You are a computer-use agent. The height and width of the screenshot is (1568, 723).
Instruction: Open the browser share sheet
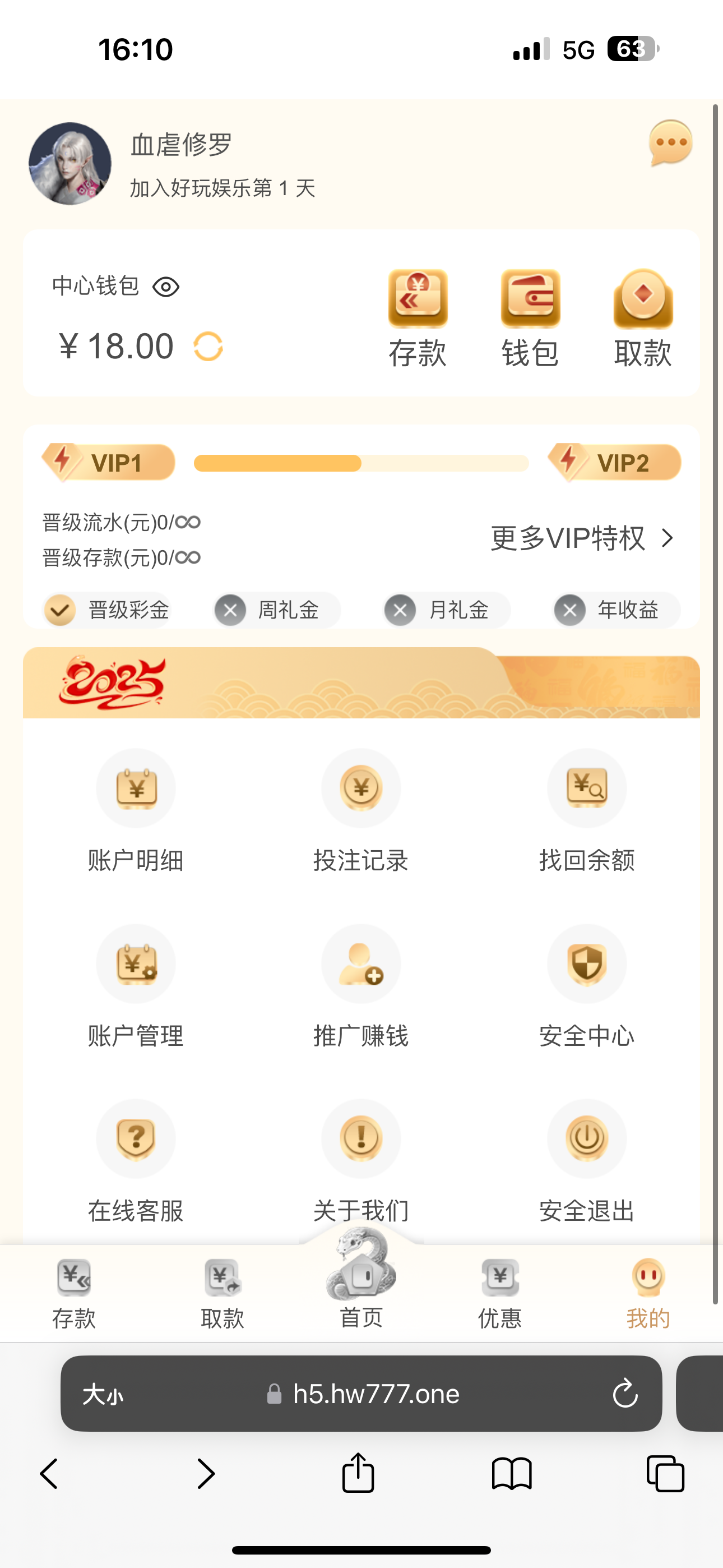point(358,1474)
